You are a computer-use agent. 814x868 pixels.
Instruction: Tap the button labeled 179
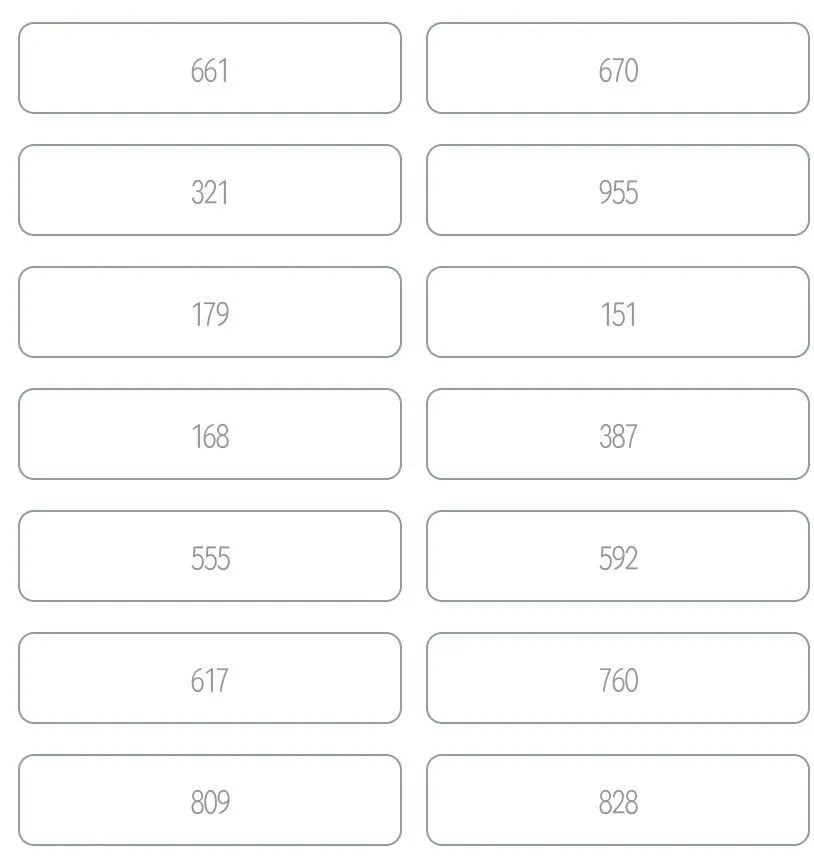pos(210,313)
